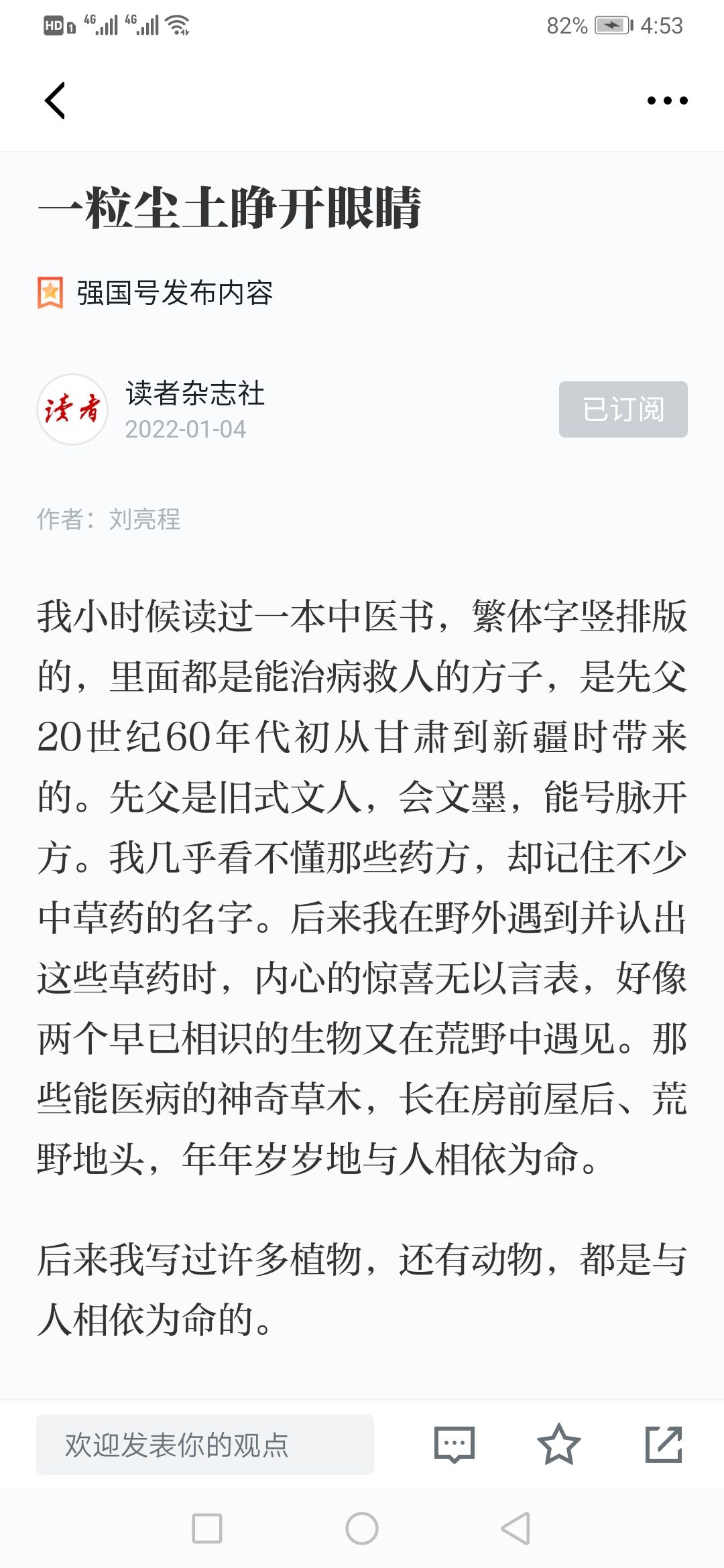
Task: View comments via the speech bubble icon
Action: pyautogui.click(x=455, y=1445)
